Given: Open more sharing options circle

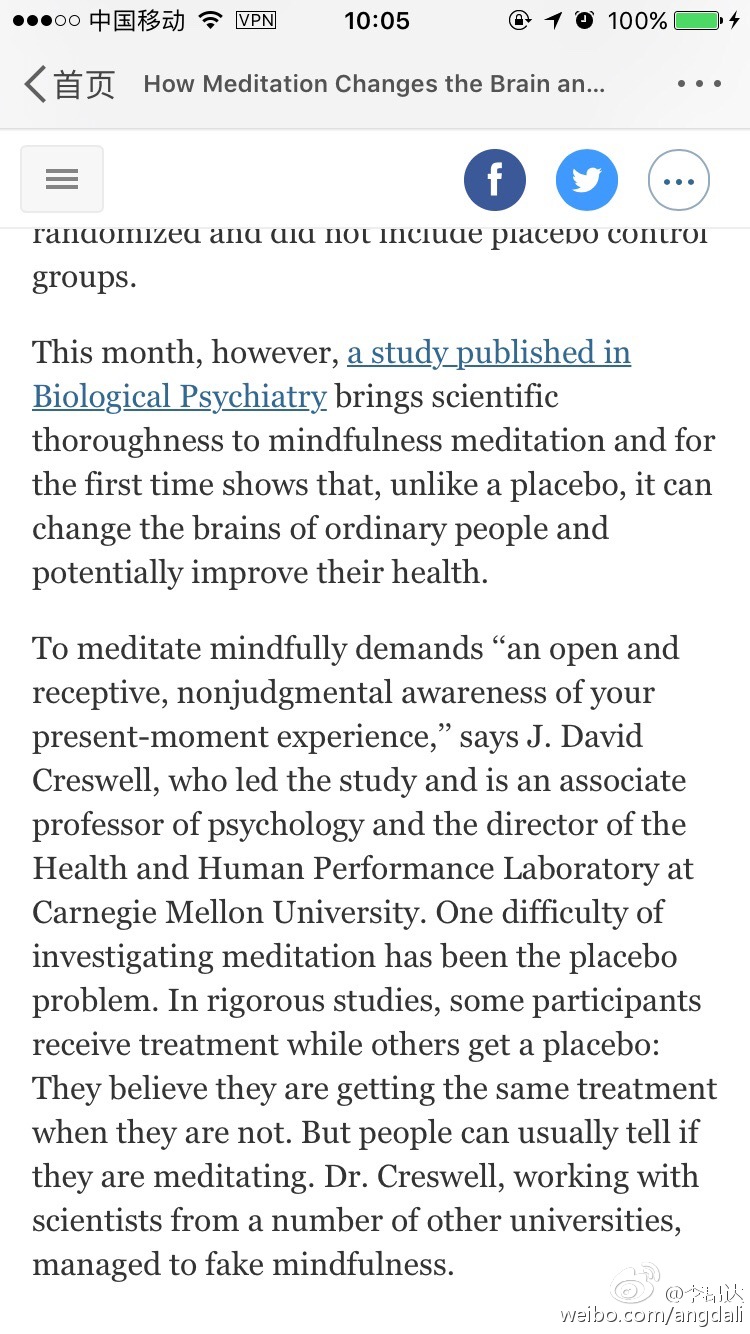Looking at the screenshot, I should click(679, 181).
